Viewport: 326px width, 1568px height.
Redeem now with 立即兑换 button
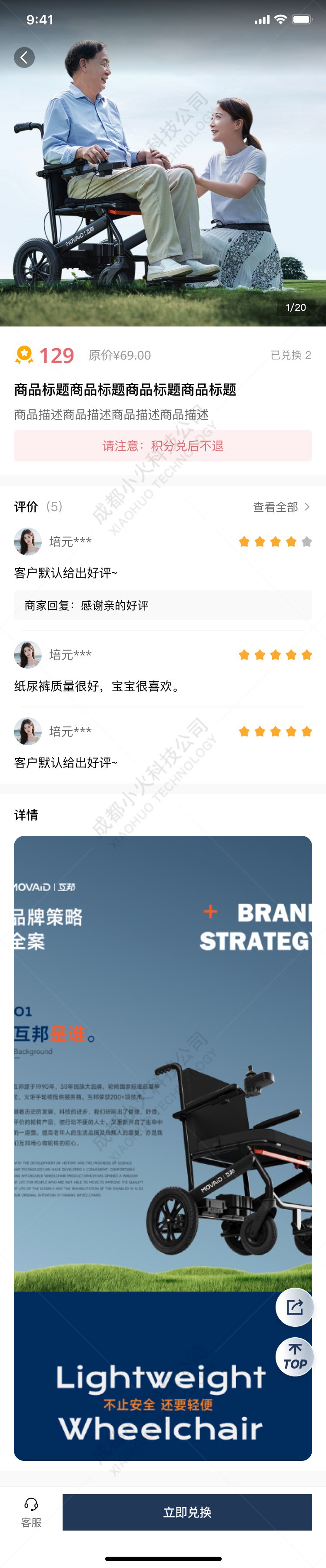tap(187, 1512)
